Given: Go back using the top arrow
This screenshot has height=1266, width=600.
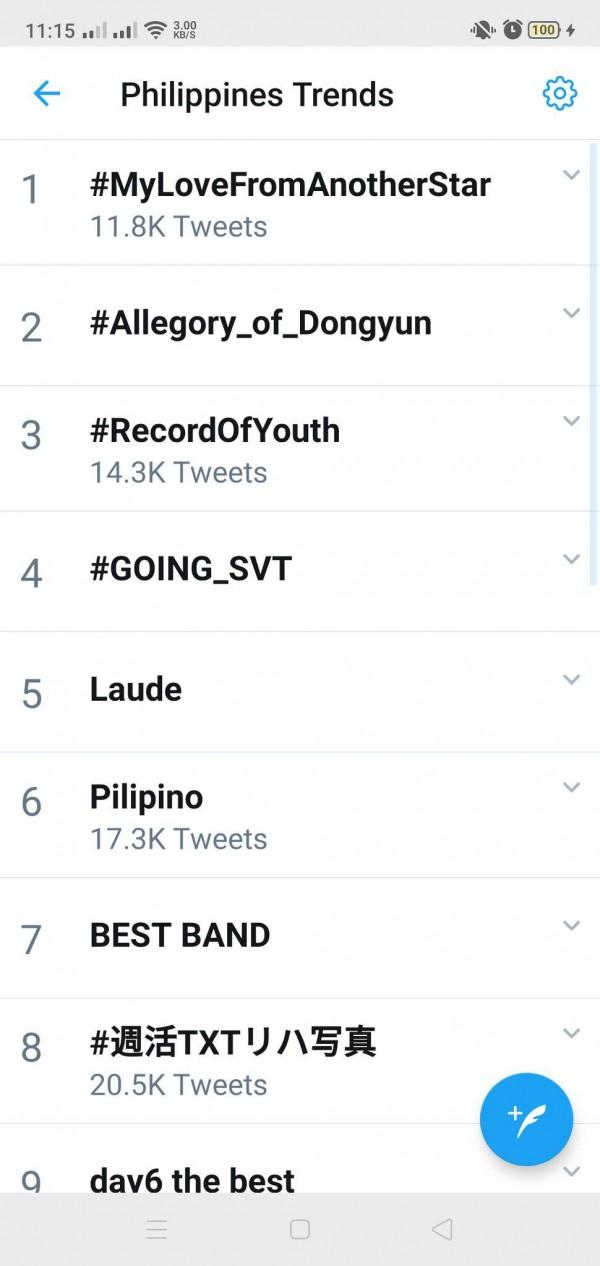Looking at the screenshot, I should click(x=47, y=94).
